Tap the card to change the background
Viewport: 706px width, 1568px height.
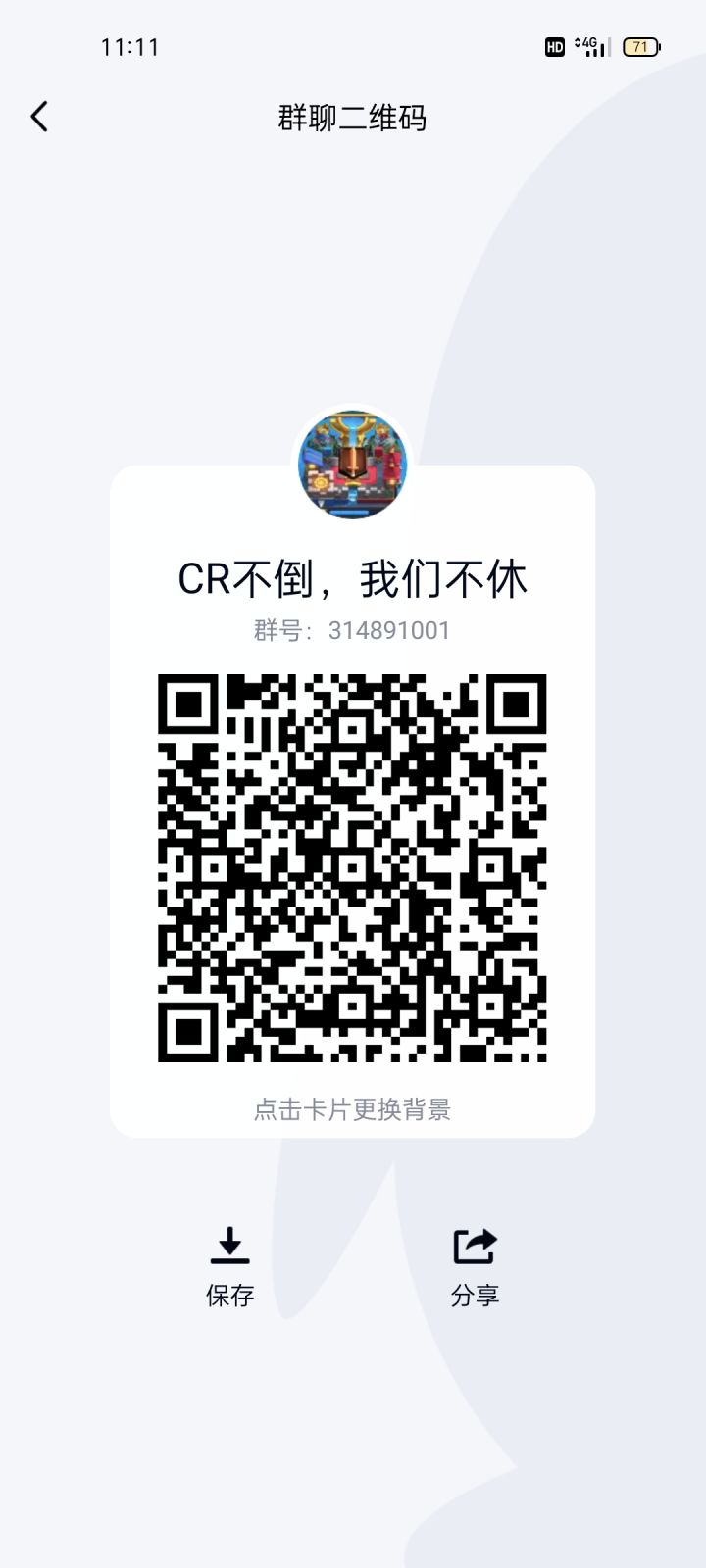(x=353, y=1110)
